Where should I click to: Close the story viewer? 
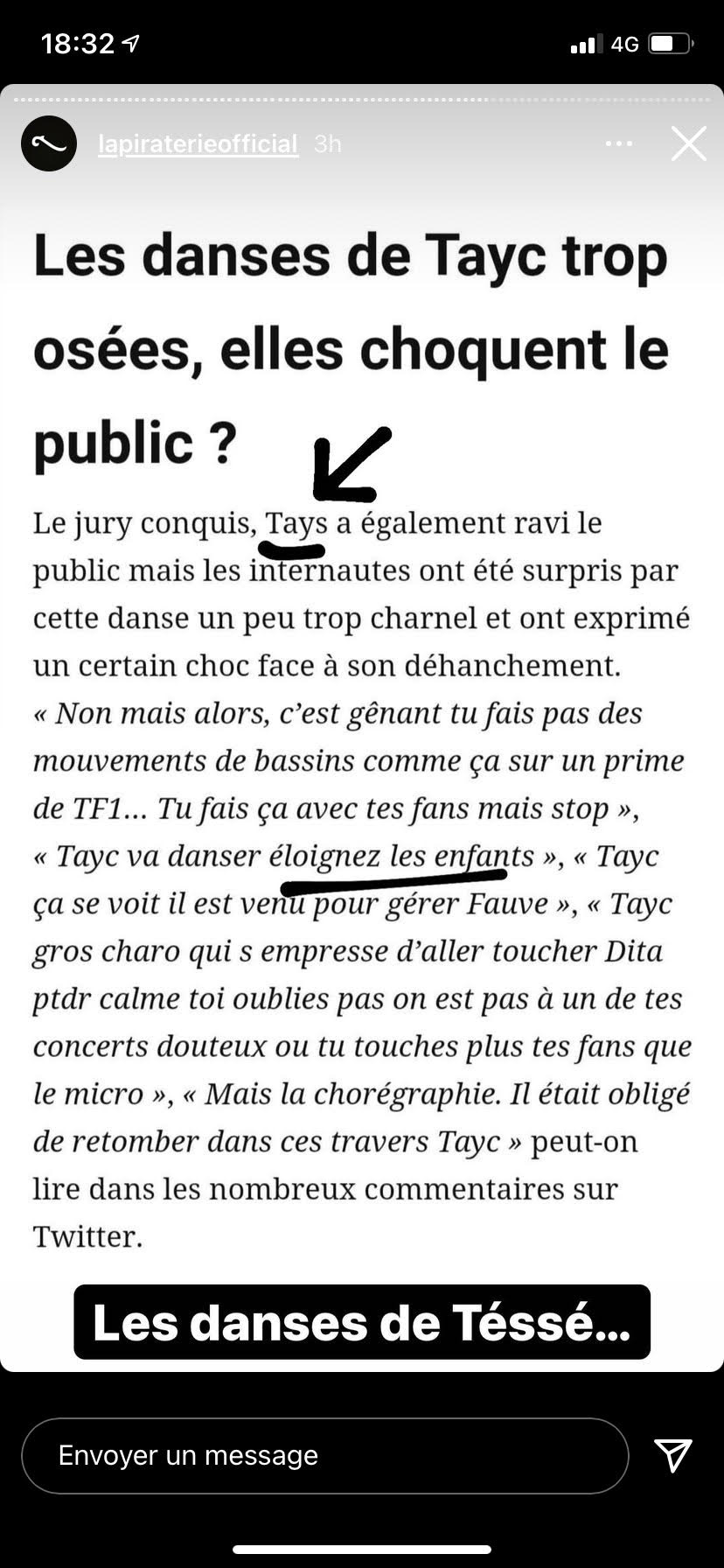pyautogui.click(x=689, y=143)
